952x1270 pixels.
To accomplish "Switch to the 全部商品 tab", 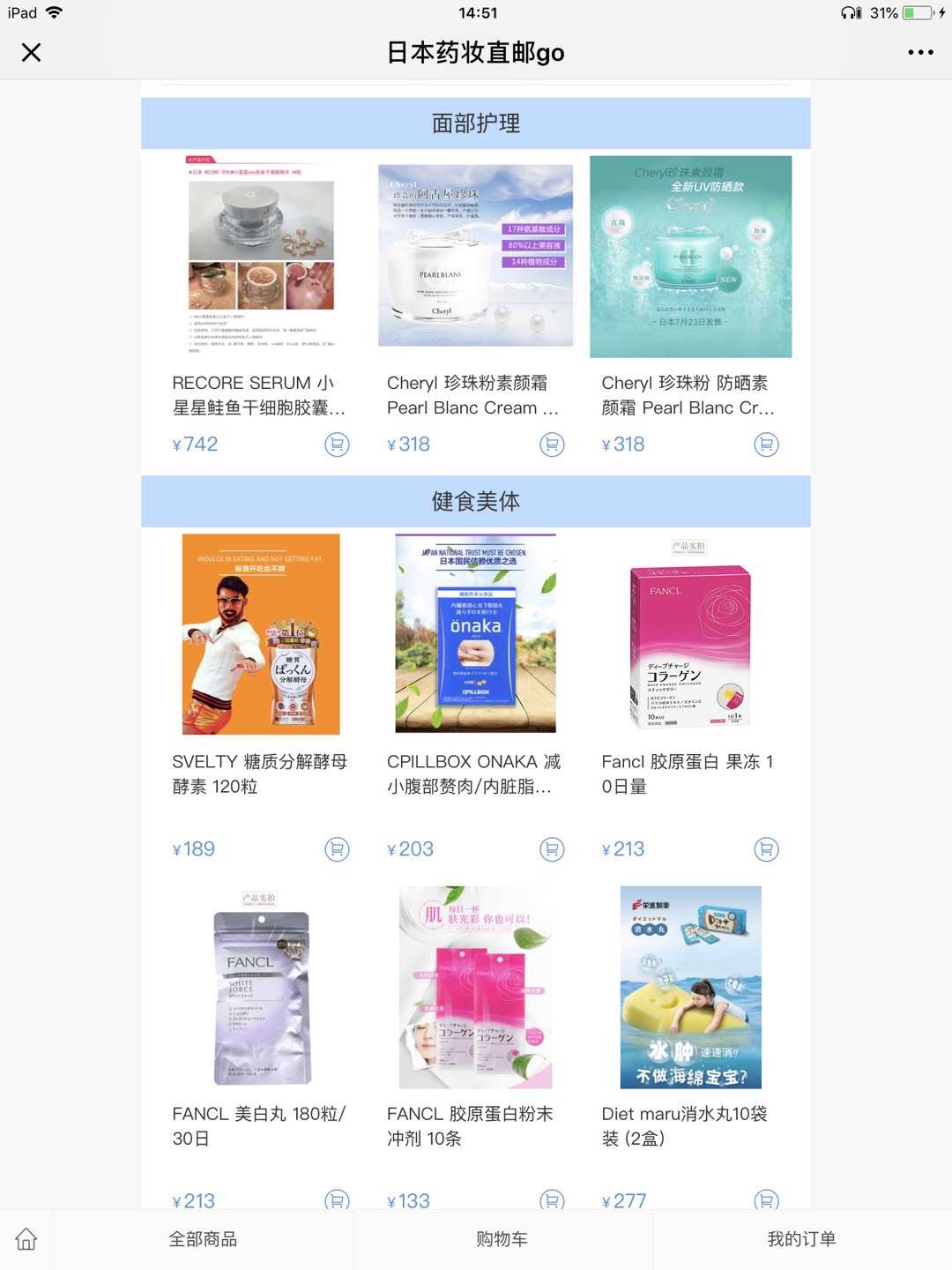I will [x=203, y=1239].
